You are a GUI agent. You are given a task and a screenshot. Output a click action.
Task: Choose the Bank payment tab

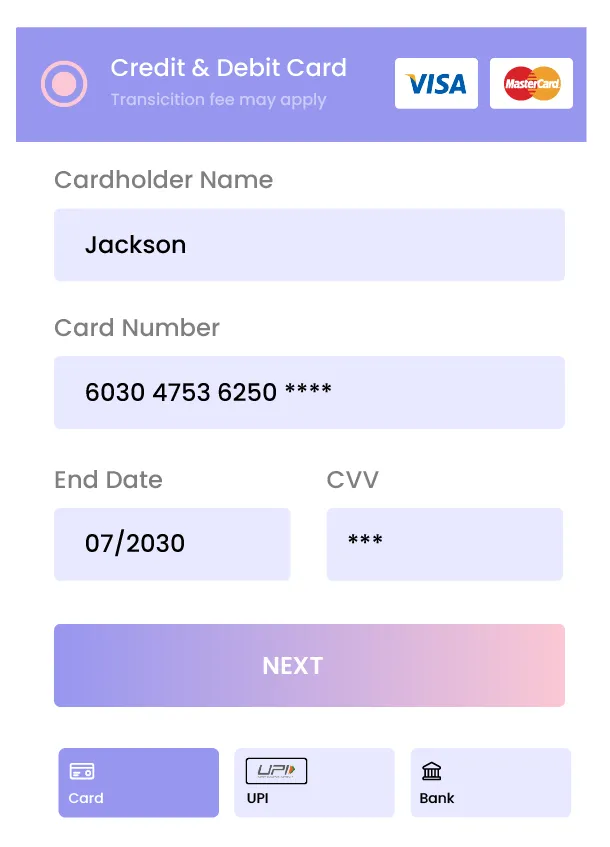click(490, 783)
